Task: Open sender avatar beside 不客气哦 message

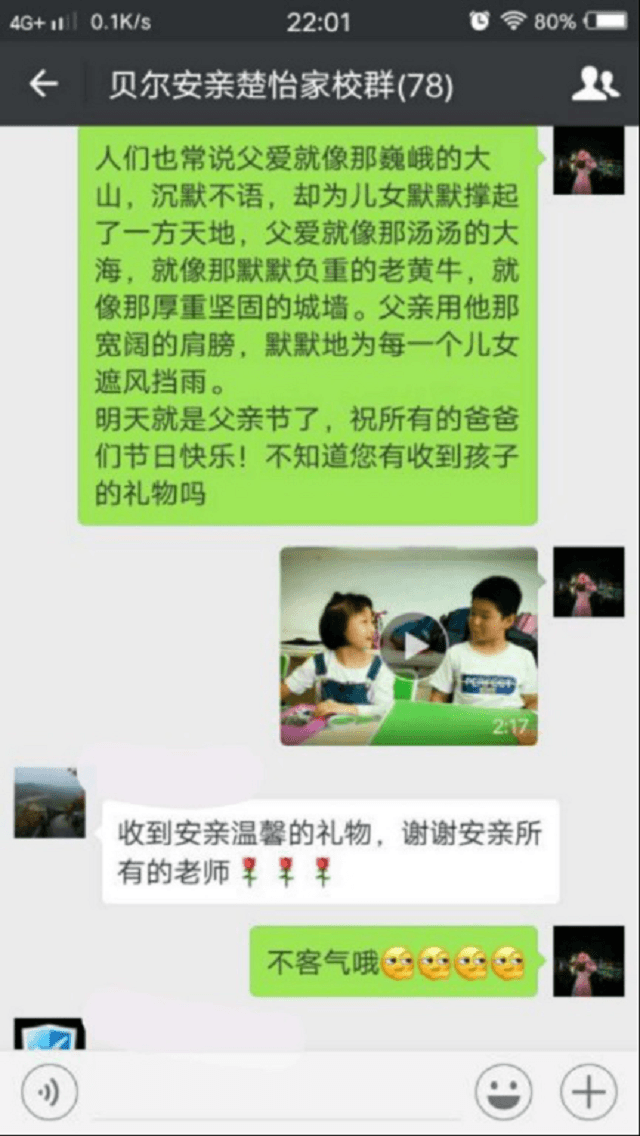Action: point(588,961)
